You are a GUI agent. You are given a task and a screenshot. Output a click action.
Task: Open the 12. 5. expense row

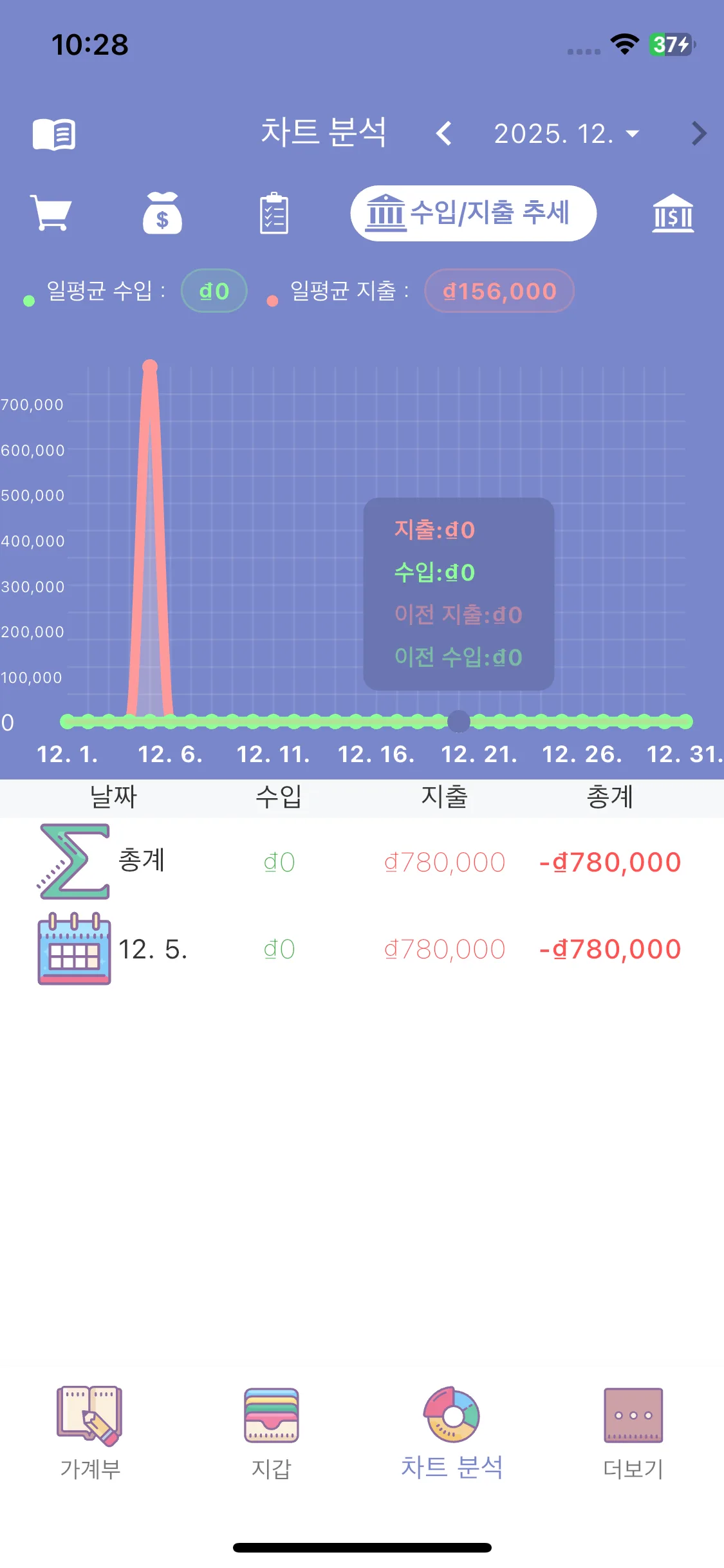click(x=362, y=948)
